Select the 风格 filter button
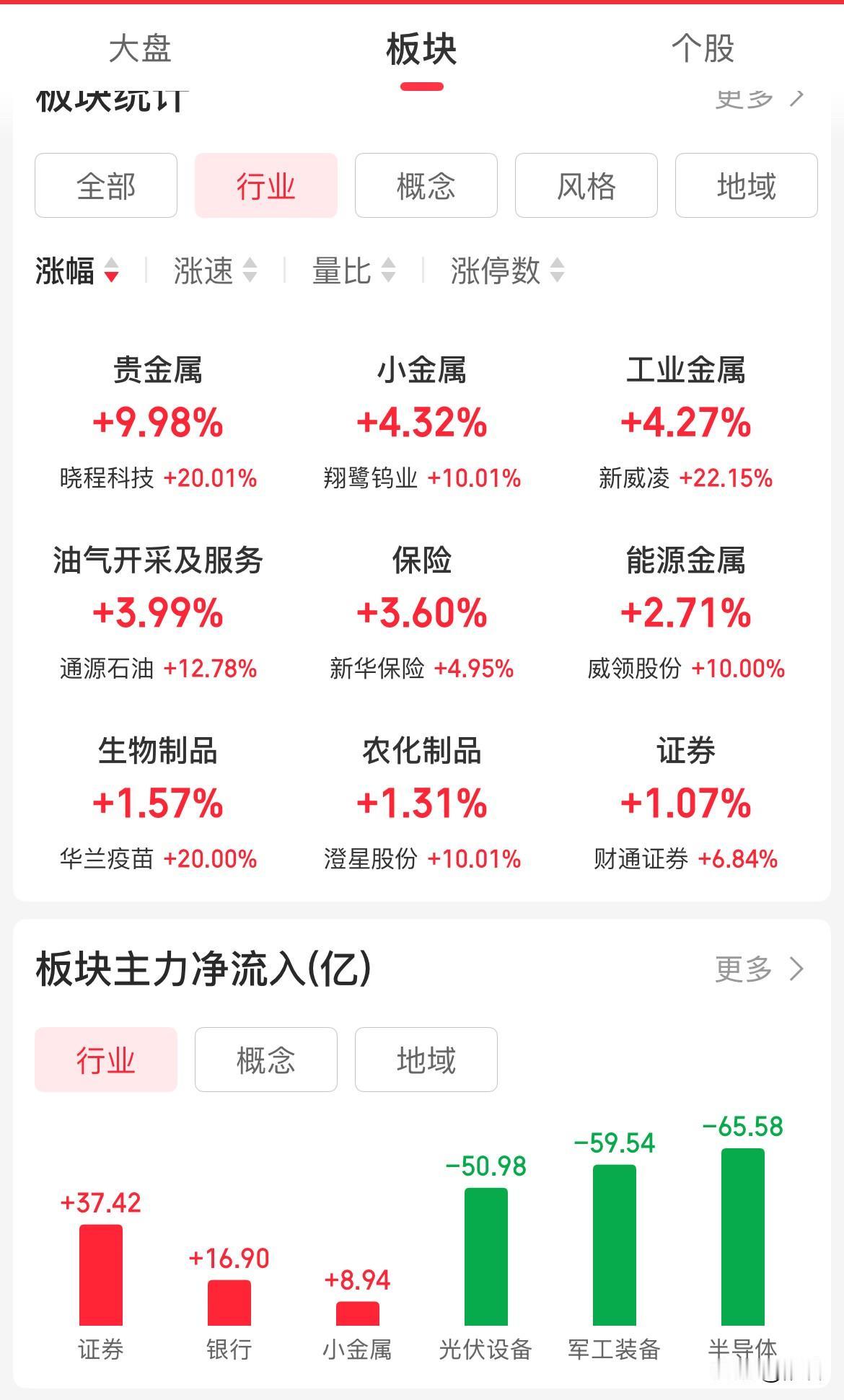The height and width of the screenshot is (1400, 844). point(586,186)
